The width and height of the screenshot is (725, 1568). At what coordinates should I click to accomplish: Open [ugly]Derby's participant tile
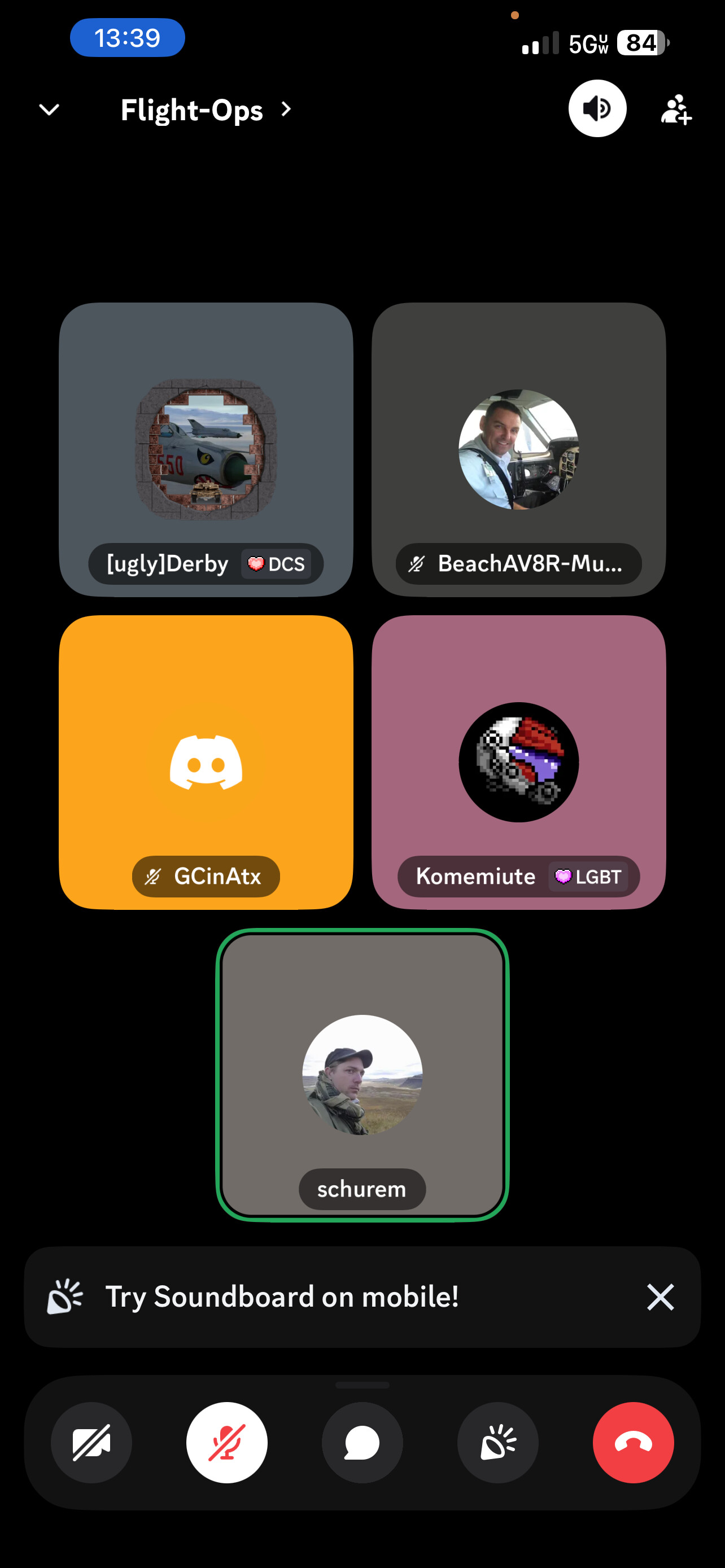[206, 449]
